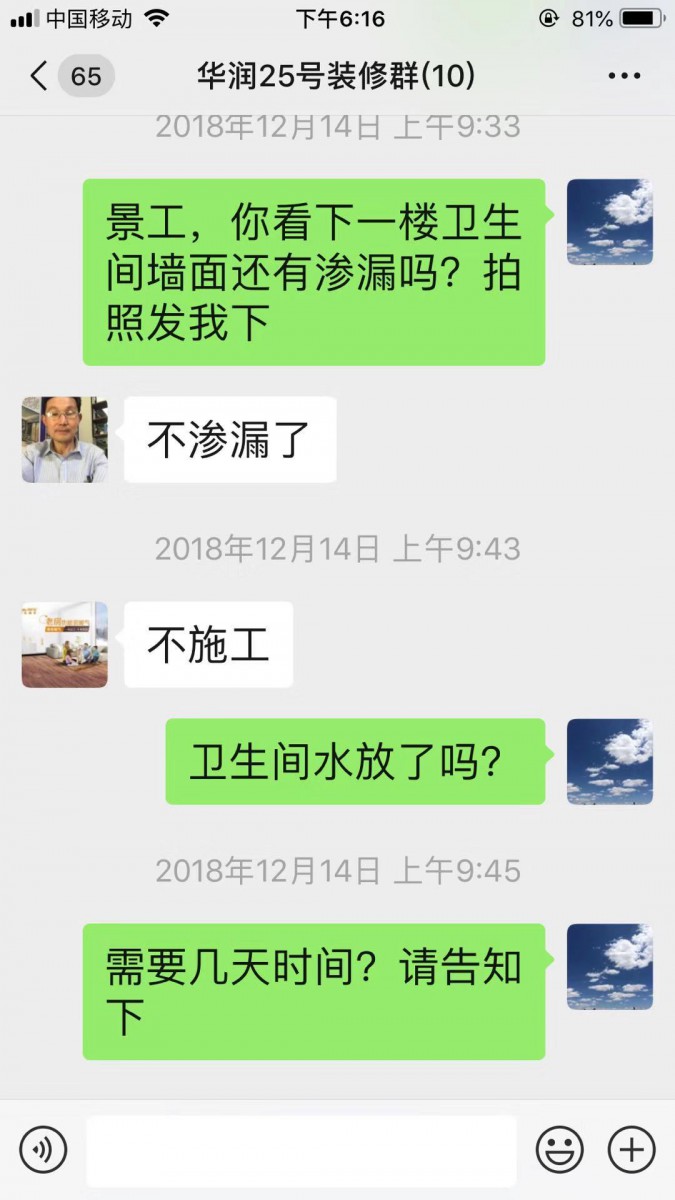Go back to the chat list
Screen dimensions: 675x1200
click(x=40, y=76)
